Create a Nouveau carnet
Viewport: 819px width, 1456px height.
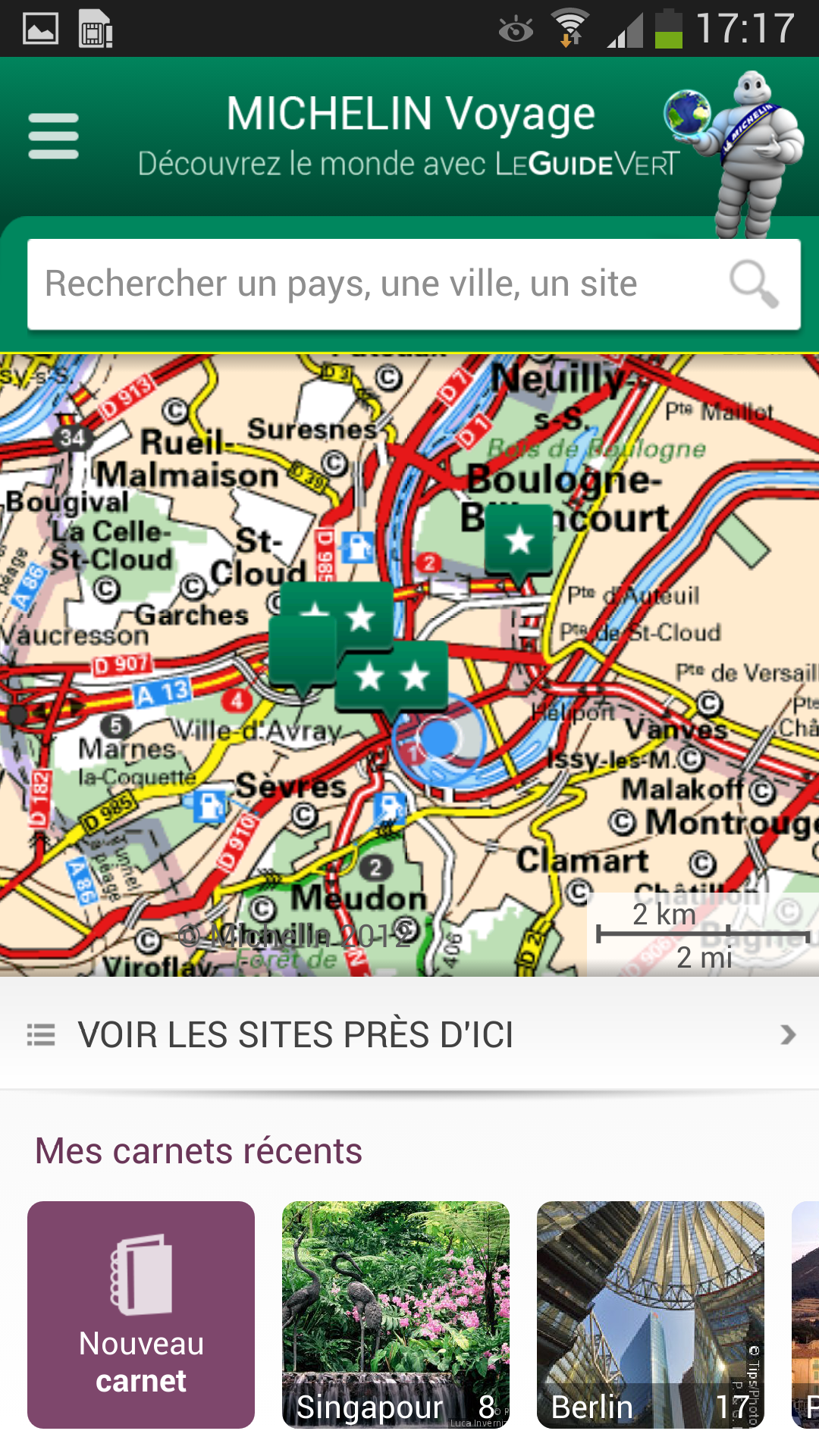pyautogui.click(x=141, y=1315)
